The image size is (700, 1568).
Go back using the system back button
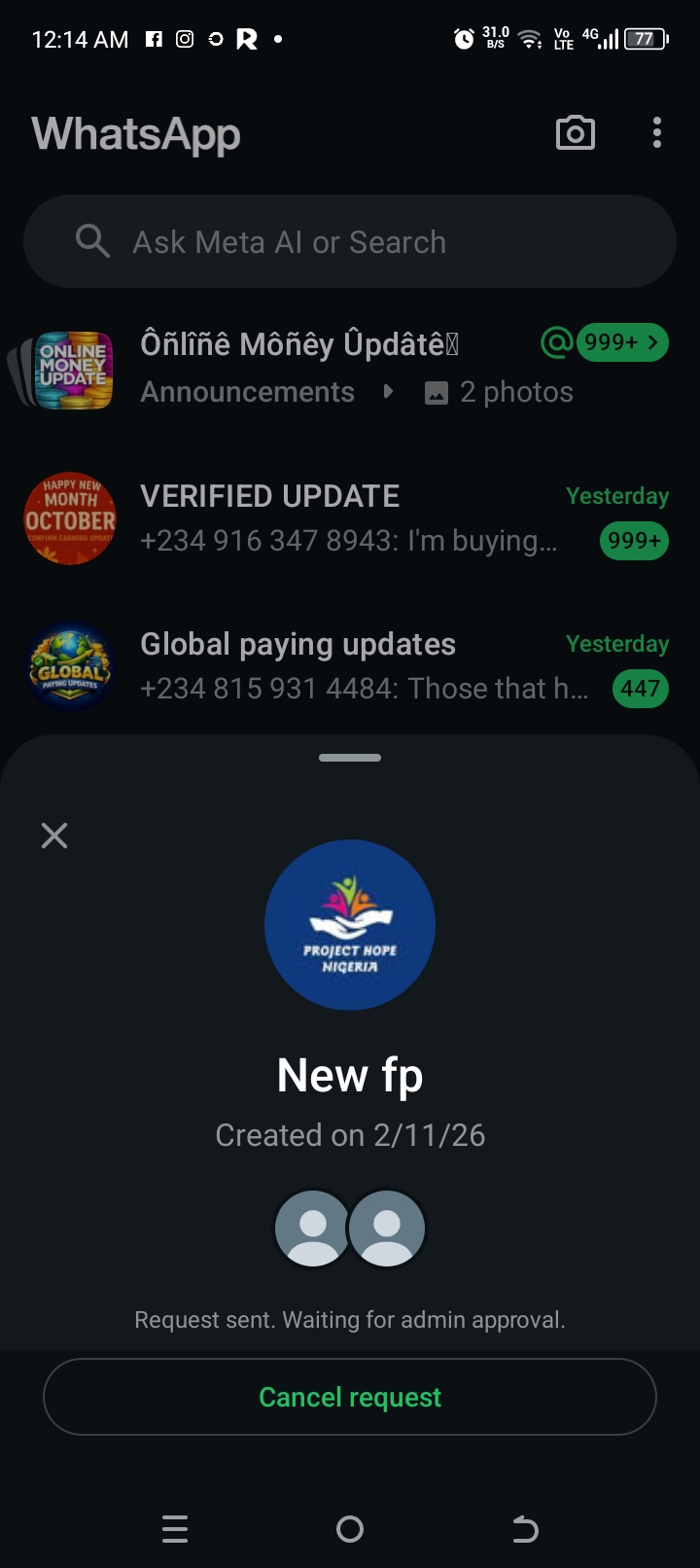pyautogui.click(x=525, y=1529)
